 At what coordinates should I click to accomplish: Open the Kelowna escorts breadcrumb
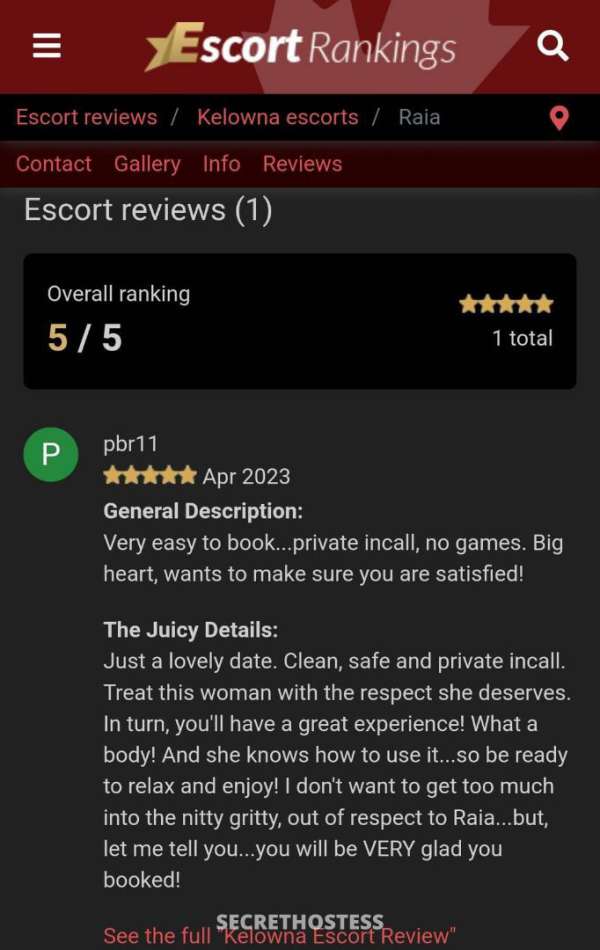coord(277,117)
